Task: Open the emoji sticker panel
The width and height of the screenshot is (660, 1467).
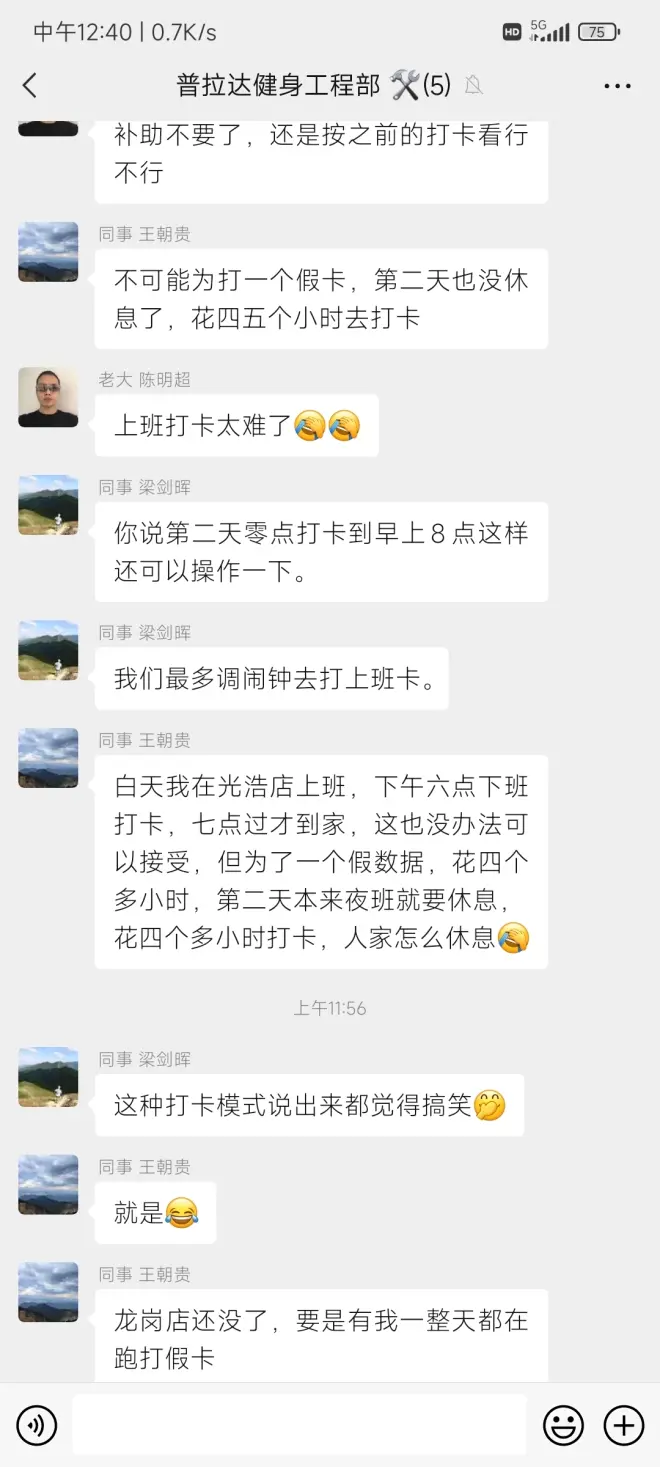Action: (x=563, y=1424)
